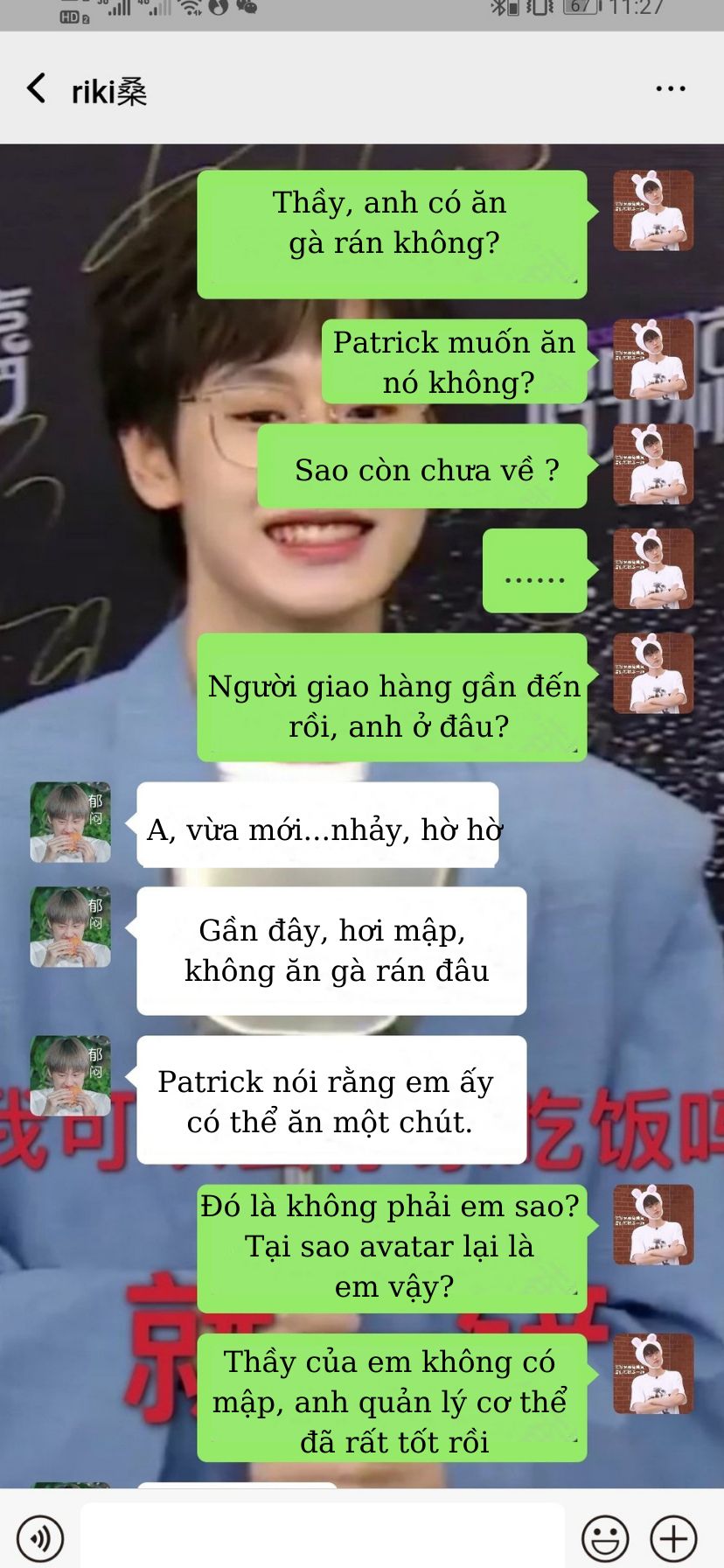The height and width of the screenshot is (1568, 724).
Task: View profile avatar next to "Gần đây, hơi mập"
Action: coord(71,927)
